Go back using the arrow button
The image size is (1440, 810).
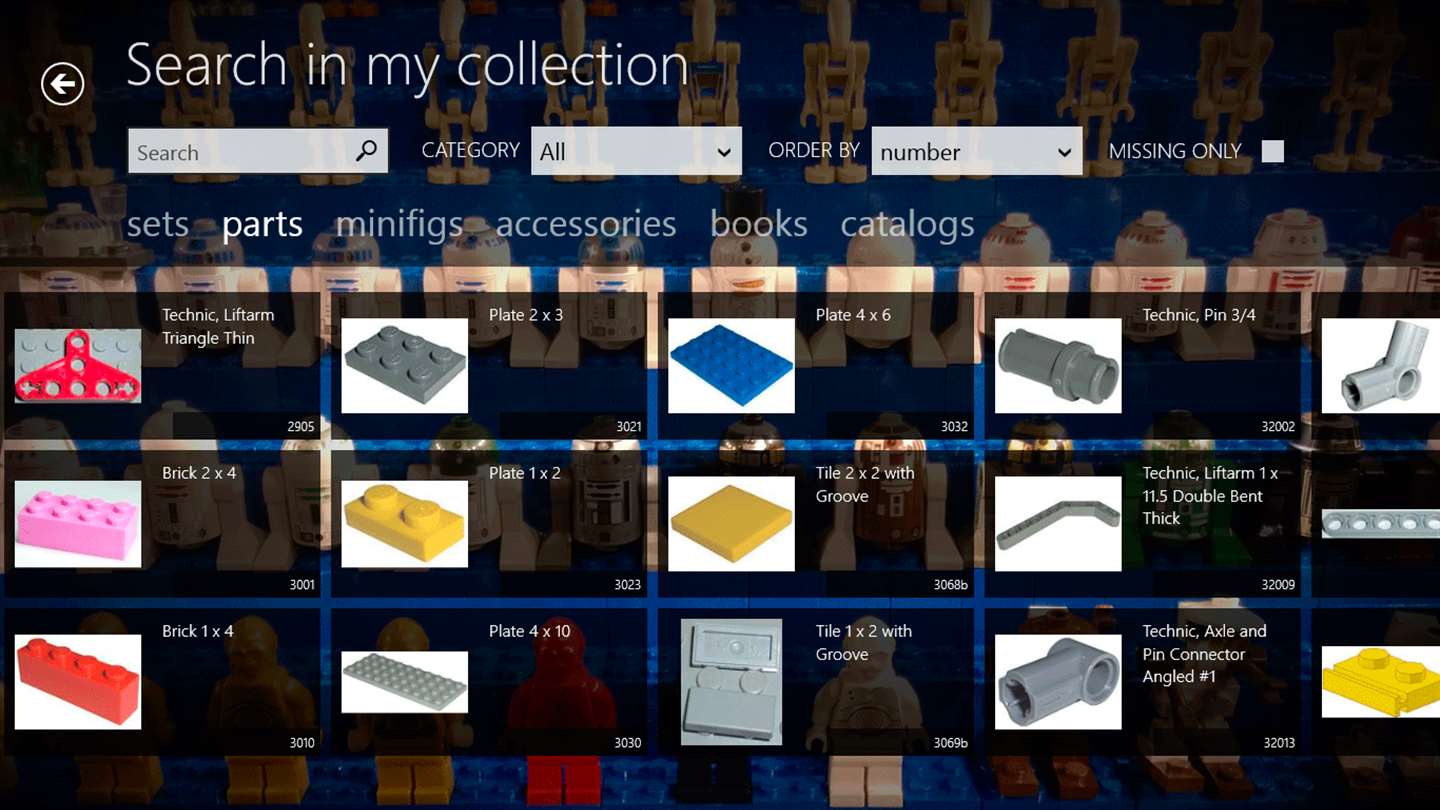point(62,83)
